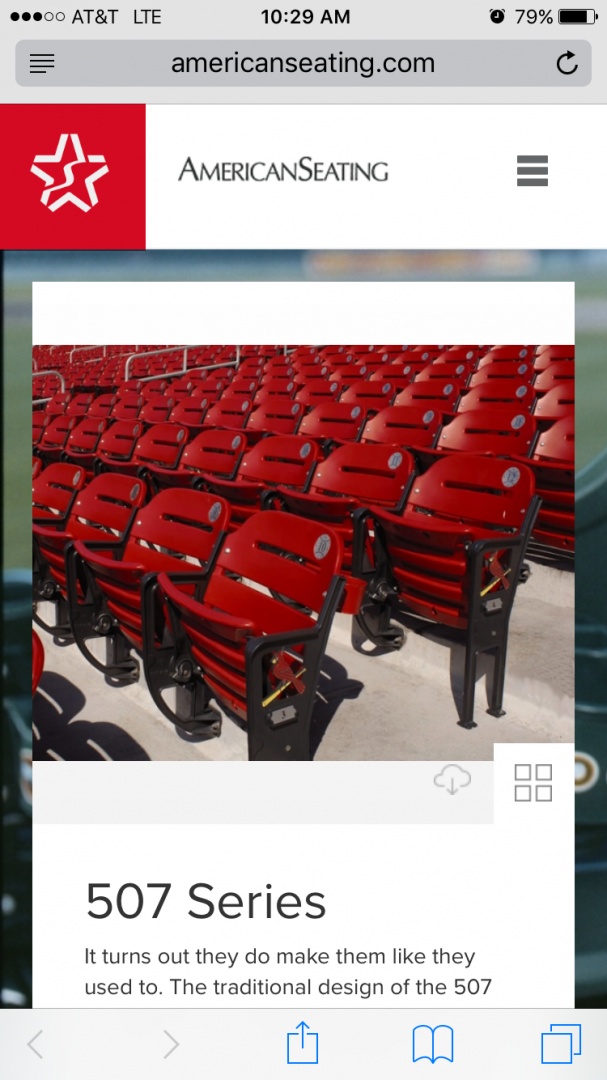Download the 507 Series image
This screenshot has width=607, height=1080.
pos(452,780)
